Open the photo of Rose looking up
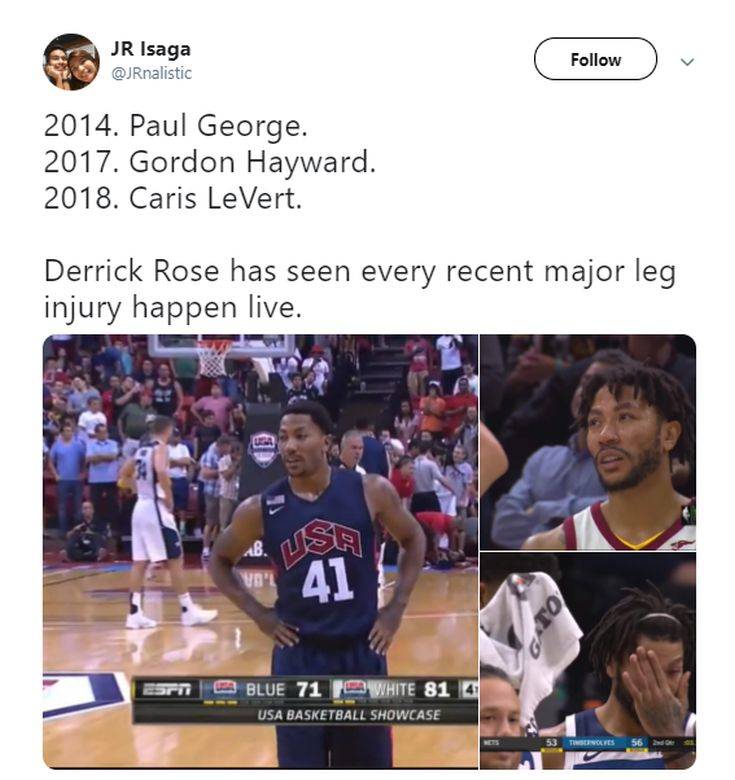The width and height of the screenshot is (735, 780). (587, 442)
